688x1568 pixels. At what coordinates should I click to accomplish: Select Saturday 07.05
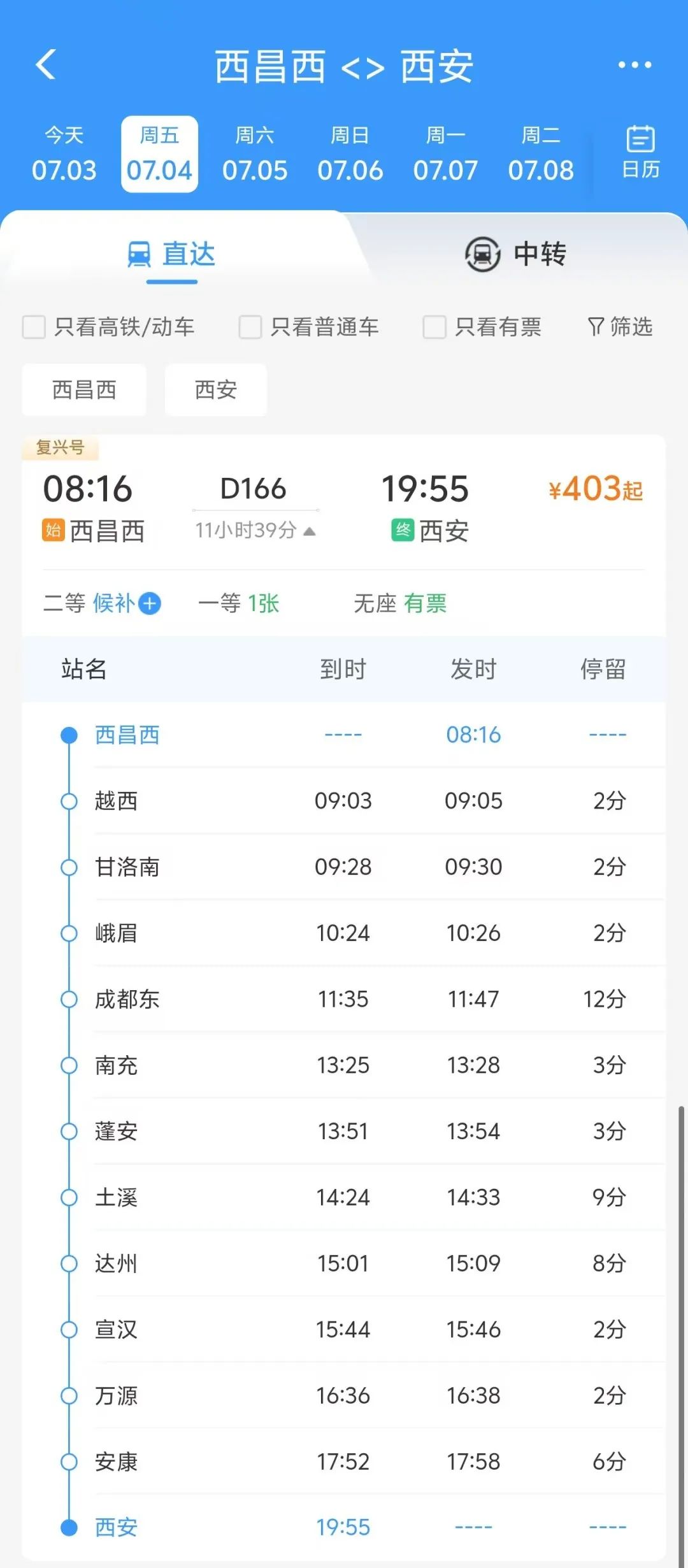tap(255, 154)
